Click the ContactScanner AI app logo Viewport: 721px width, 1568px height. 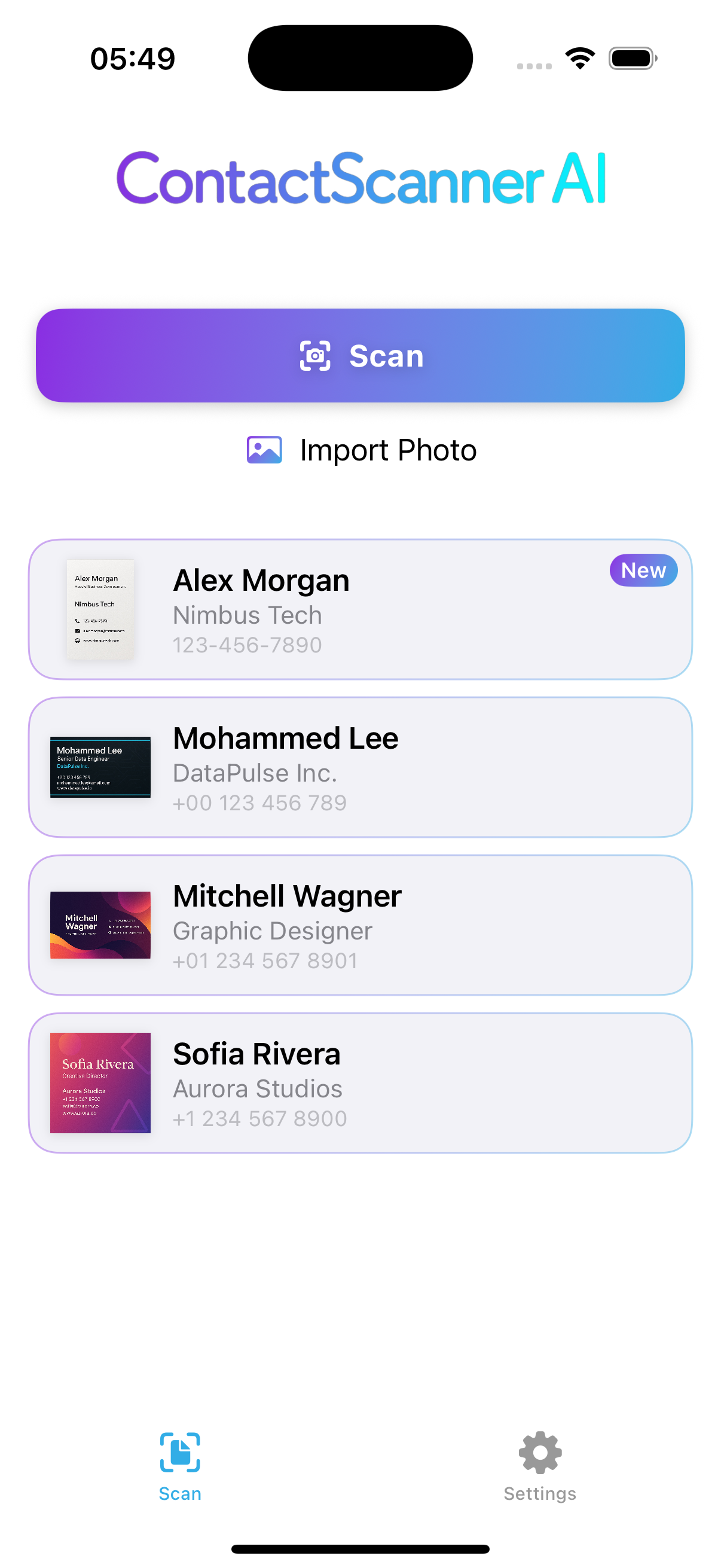tap(361, 178)
